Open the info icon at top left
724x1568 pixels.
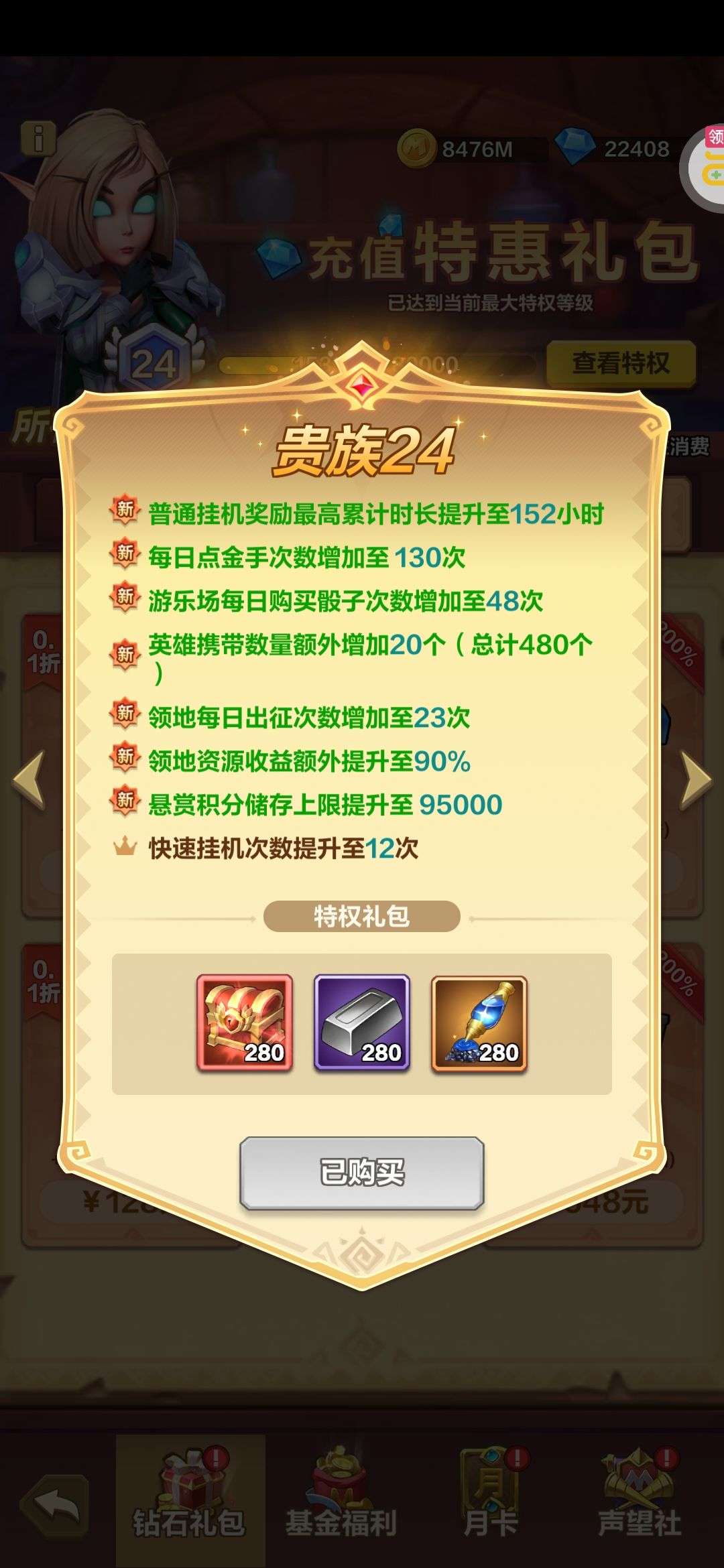click(39, 139)
